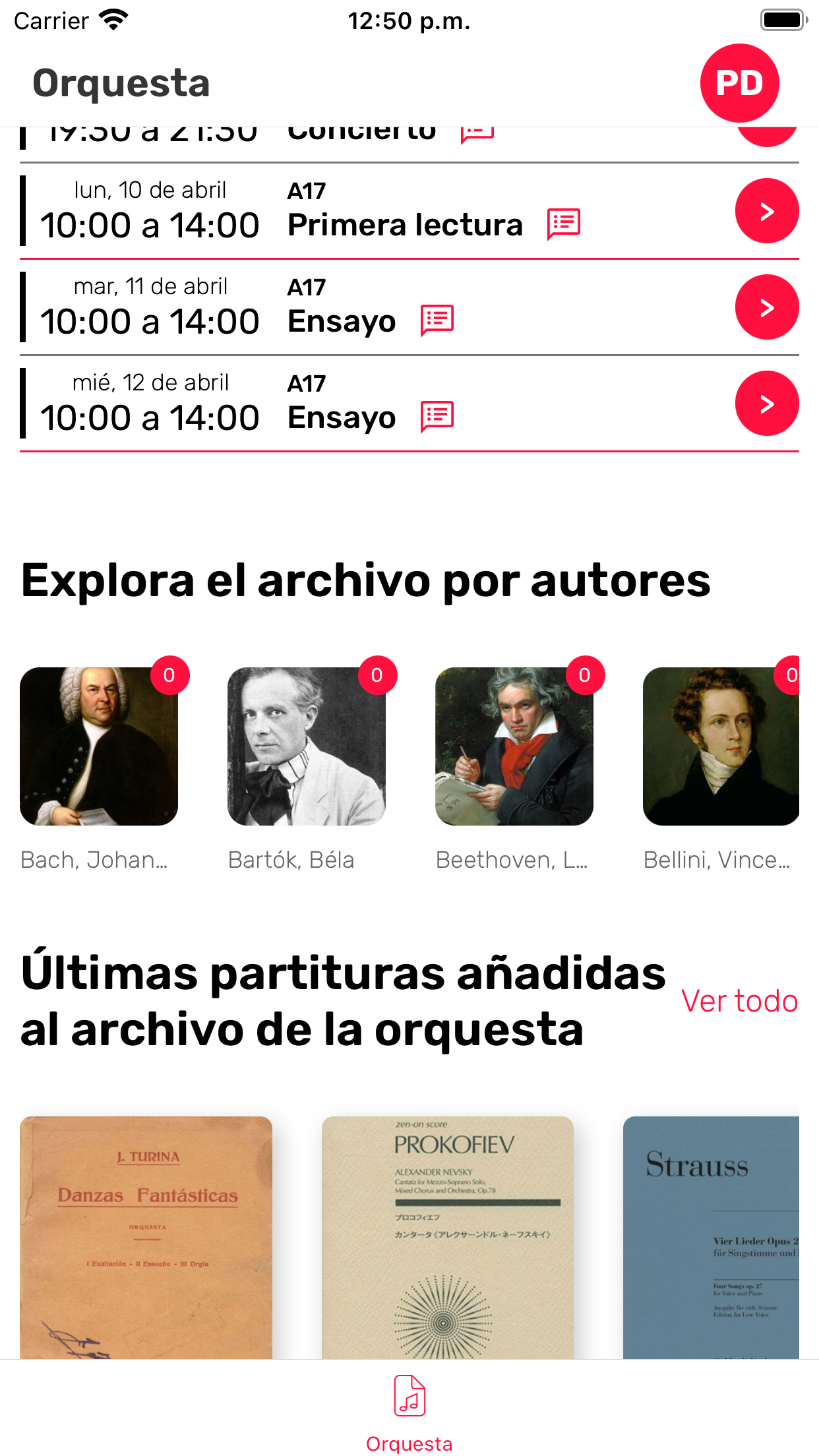Open the Strauss Vier Lieder score
819x1456 pixels.
click(x=711, y=1237)
